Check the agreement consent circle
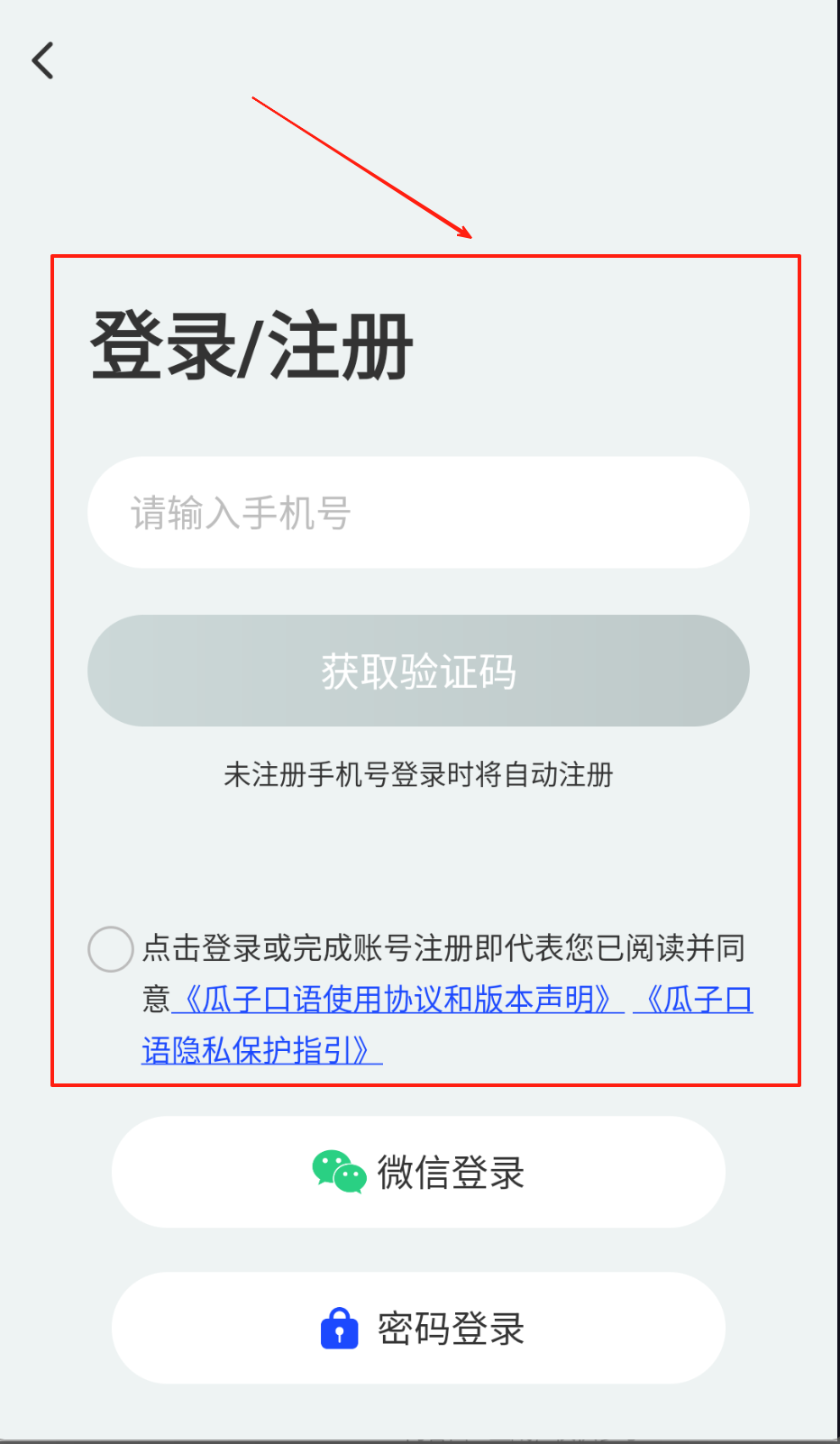 coord(111,949)
